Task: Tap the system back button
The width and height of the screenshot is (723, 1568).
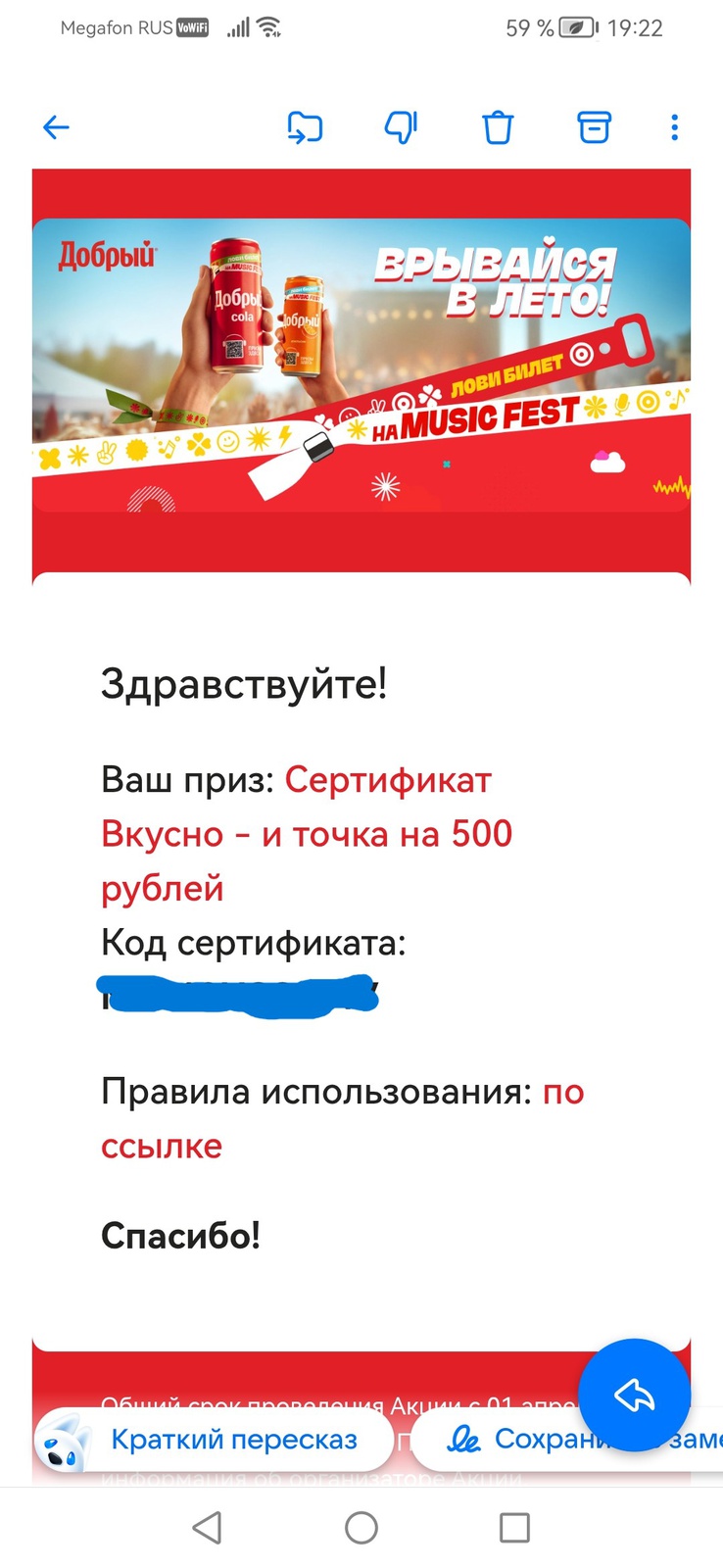Action: click(207, 1527)
